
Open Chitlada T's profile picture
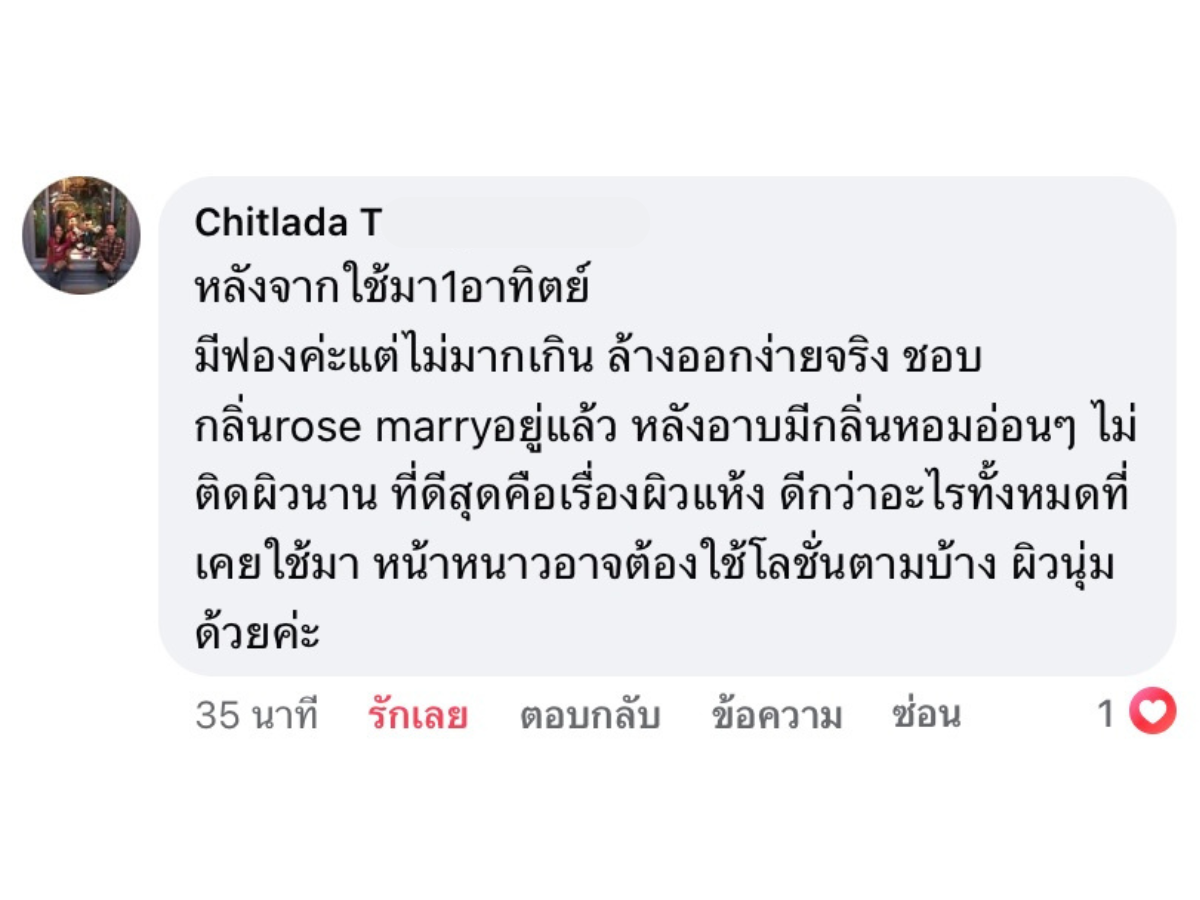(x=81, y=236)
